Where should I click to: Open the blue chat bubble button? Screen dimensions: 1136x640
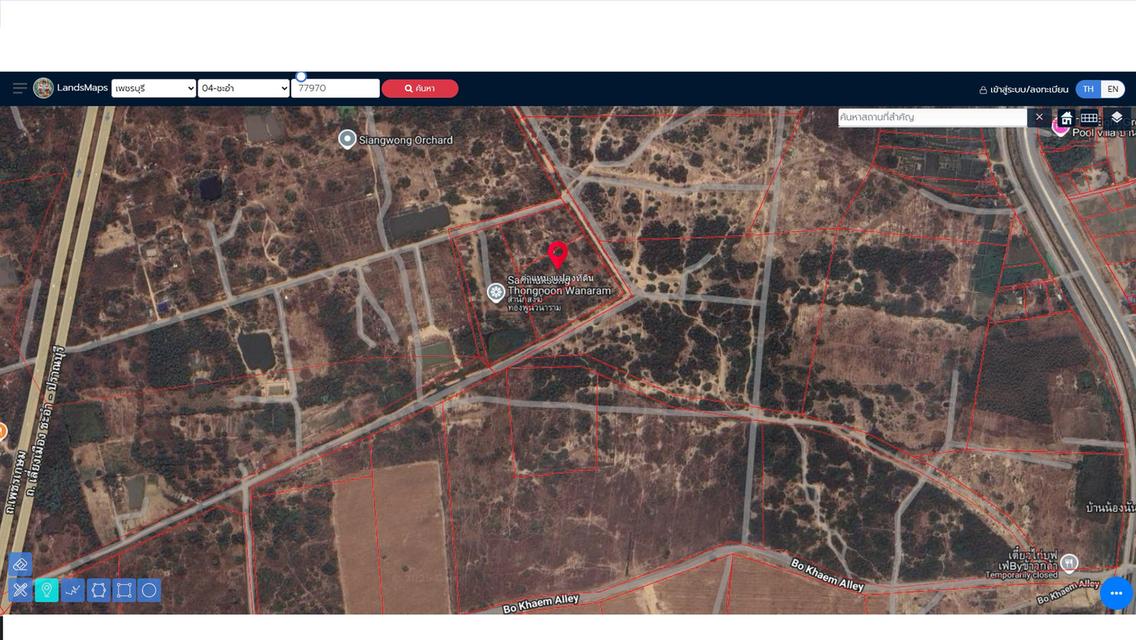[x=1116, y=593]
